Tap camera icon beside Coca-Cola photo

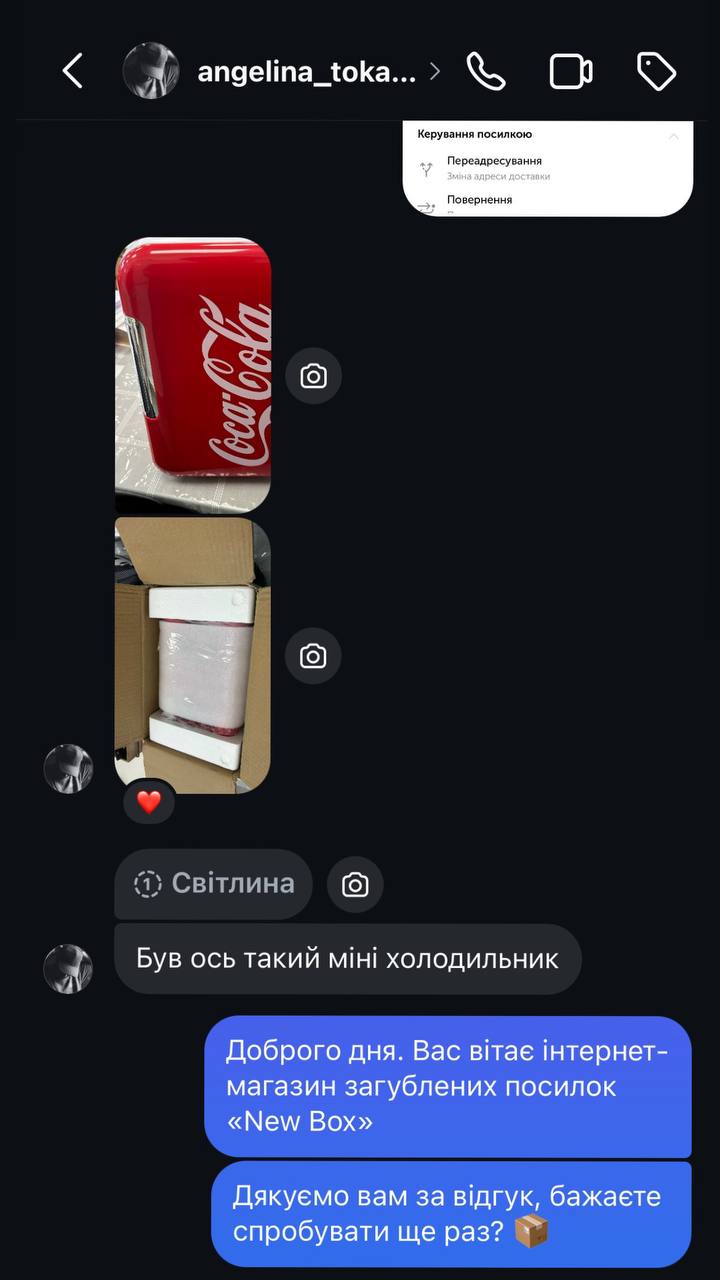(x=313, y=376)
